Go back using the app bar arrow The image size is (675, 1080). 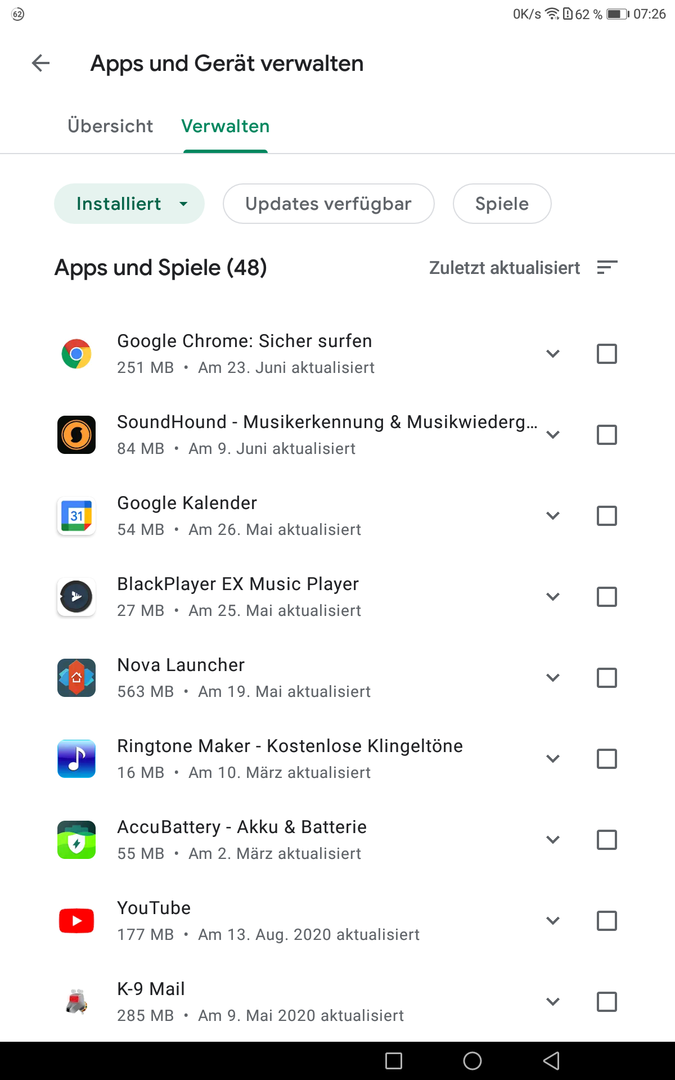coord(41,63)
